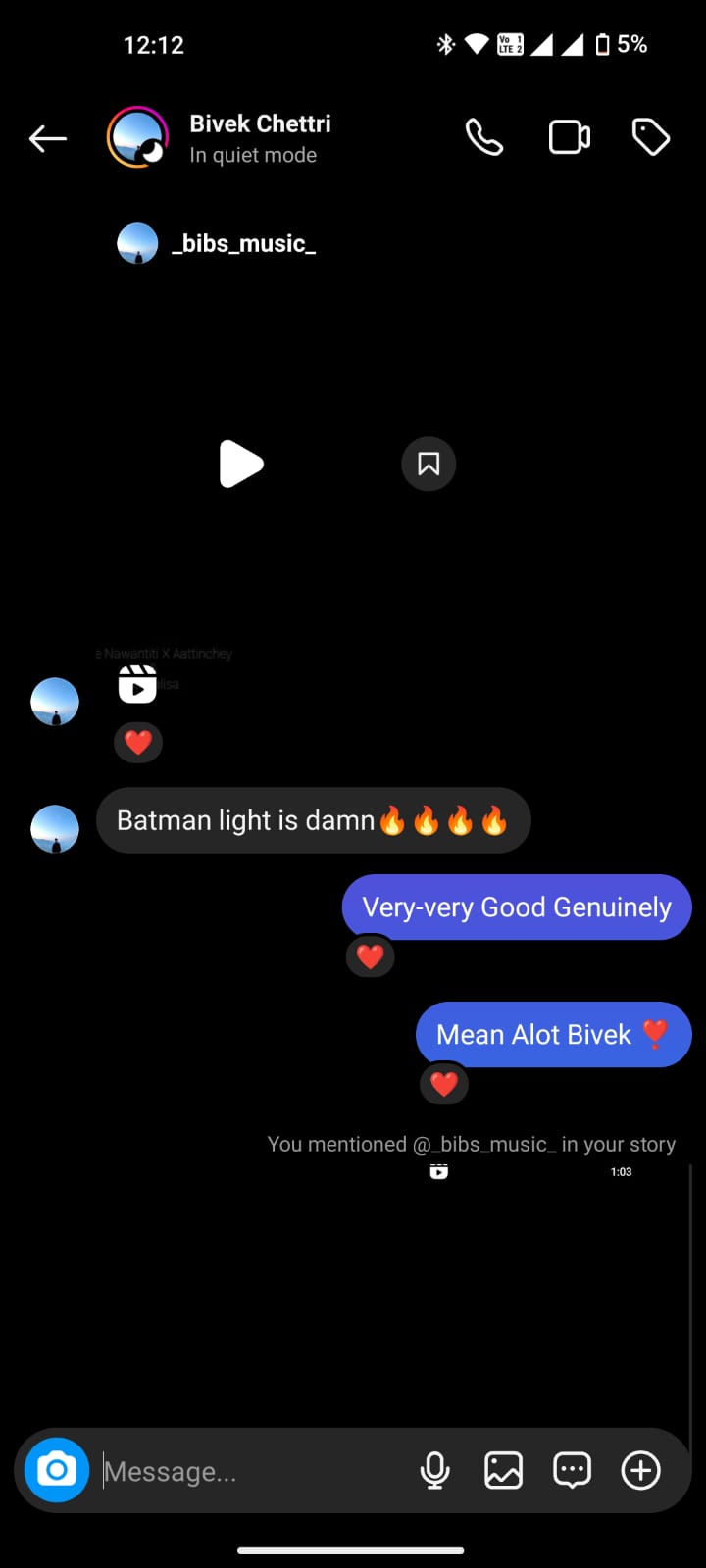Viewport: 706px width, 1568px height.
Task: Play the shared _bibs_music_ reel
Action: 241,464
